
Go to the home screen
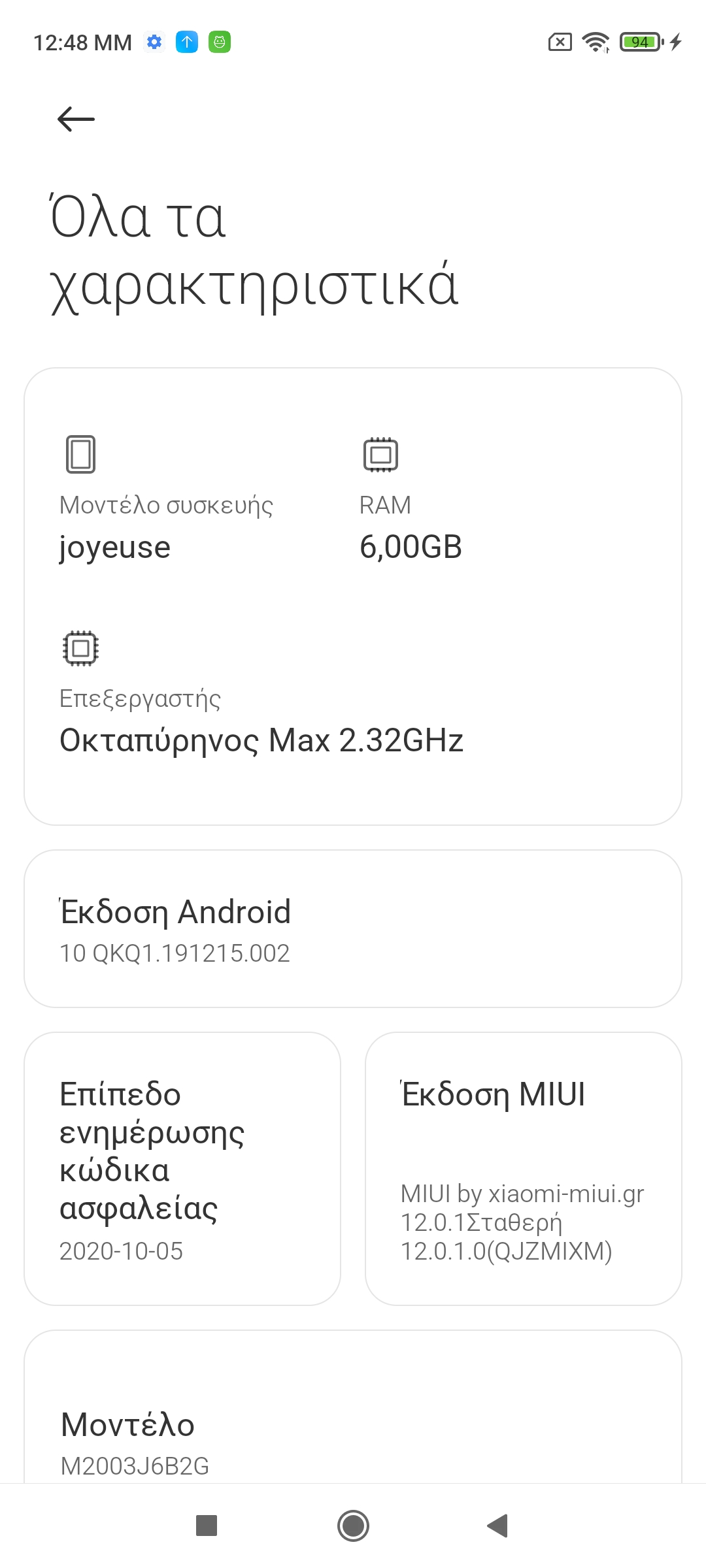click(x=353, y=1526)
